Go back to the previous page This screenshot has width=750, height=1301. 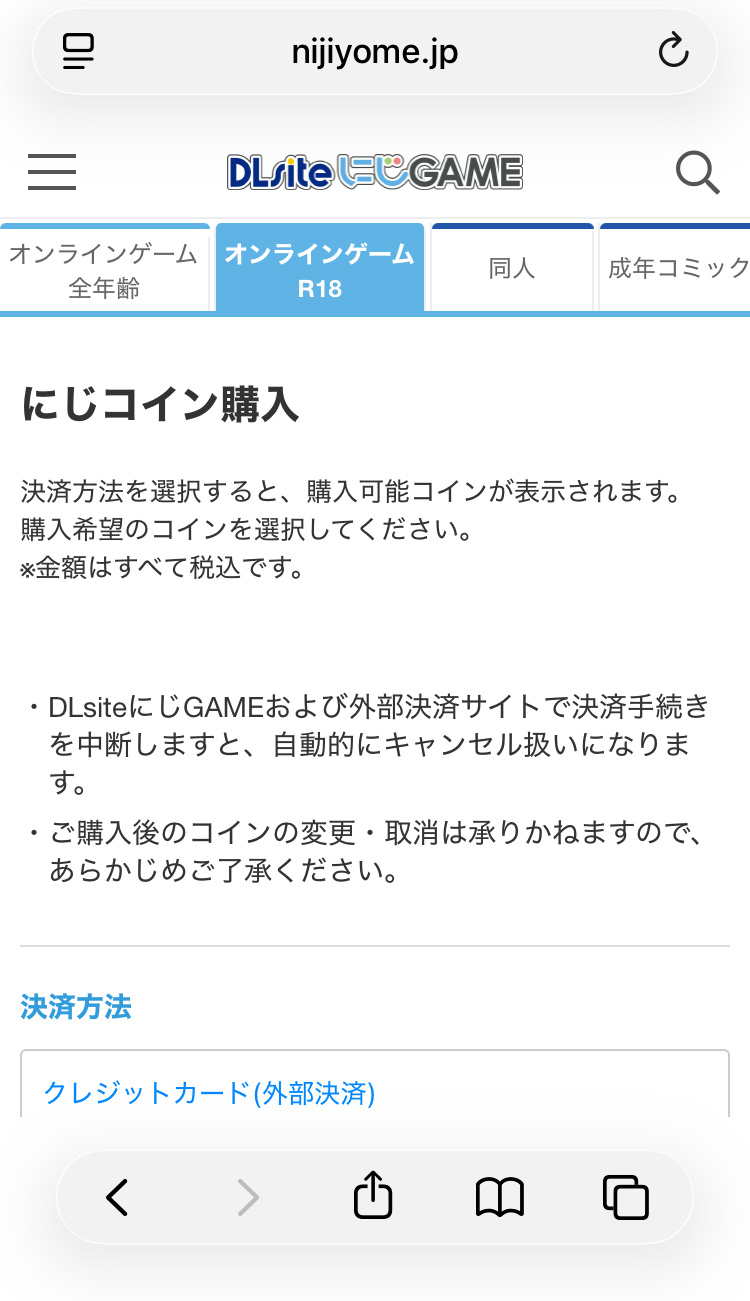[118, 1196]
